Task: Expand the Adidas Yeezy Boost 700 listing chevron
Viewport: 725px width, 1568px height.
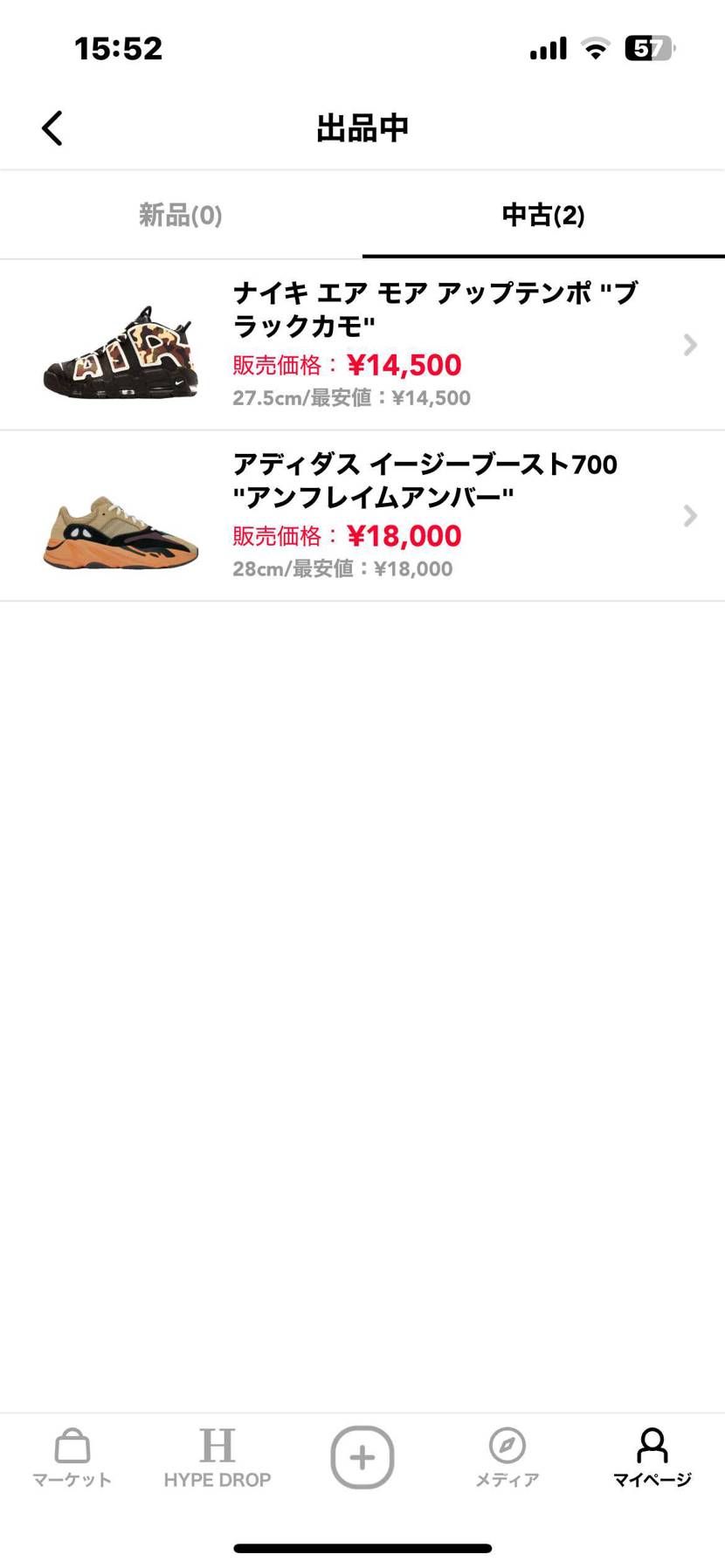Action: [690, 516]
